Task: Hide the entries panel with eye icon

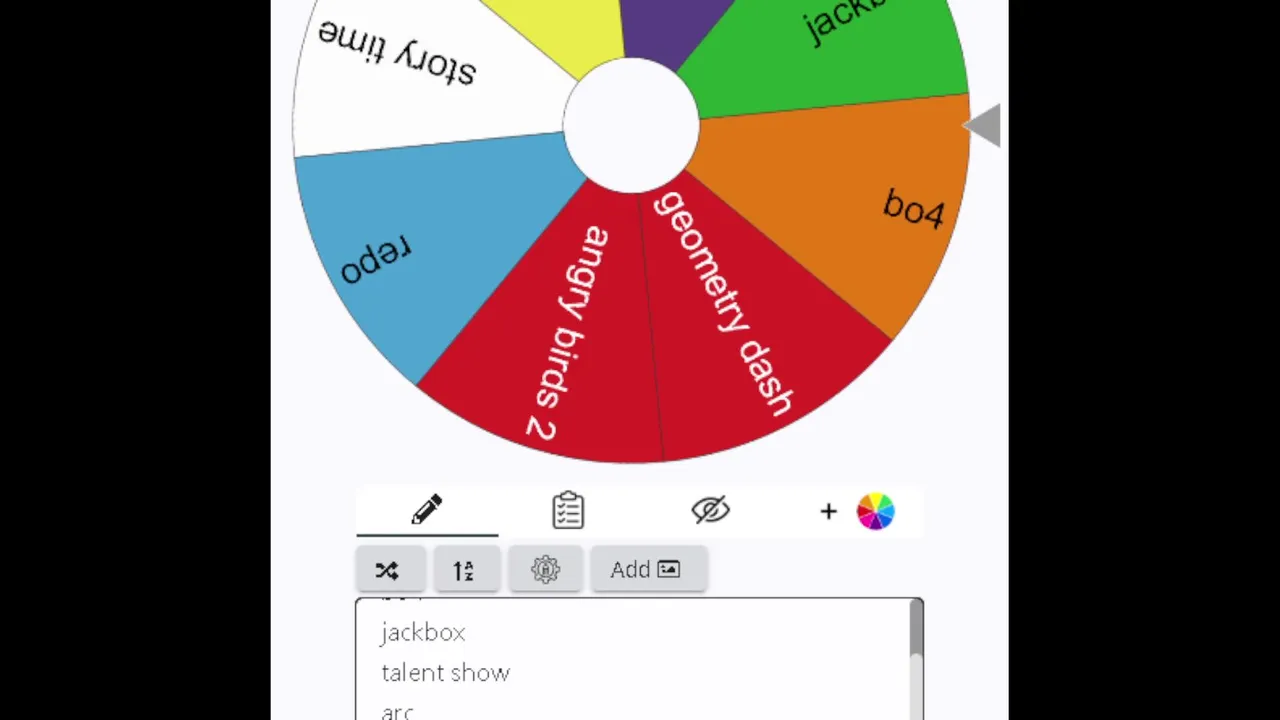Action: click(710, 511)
